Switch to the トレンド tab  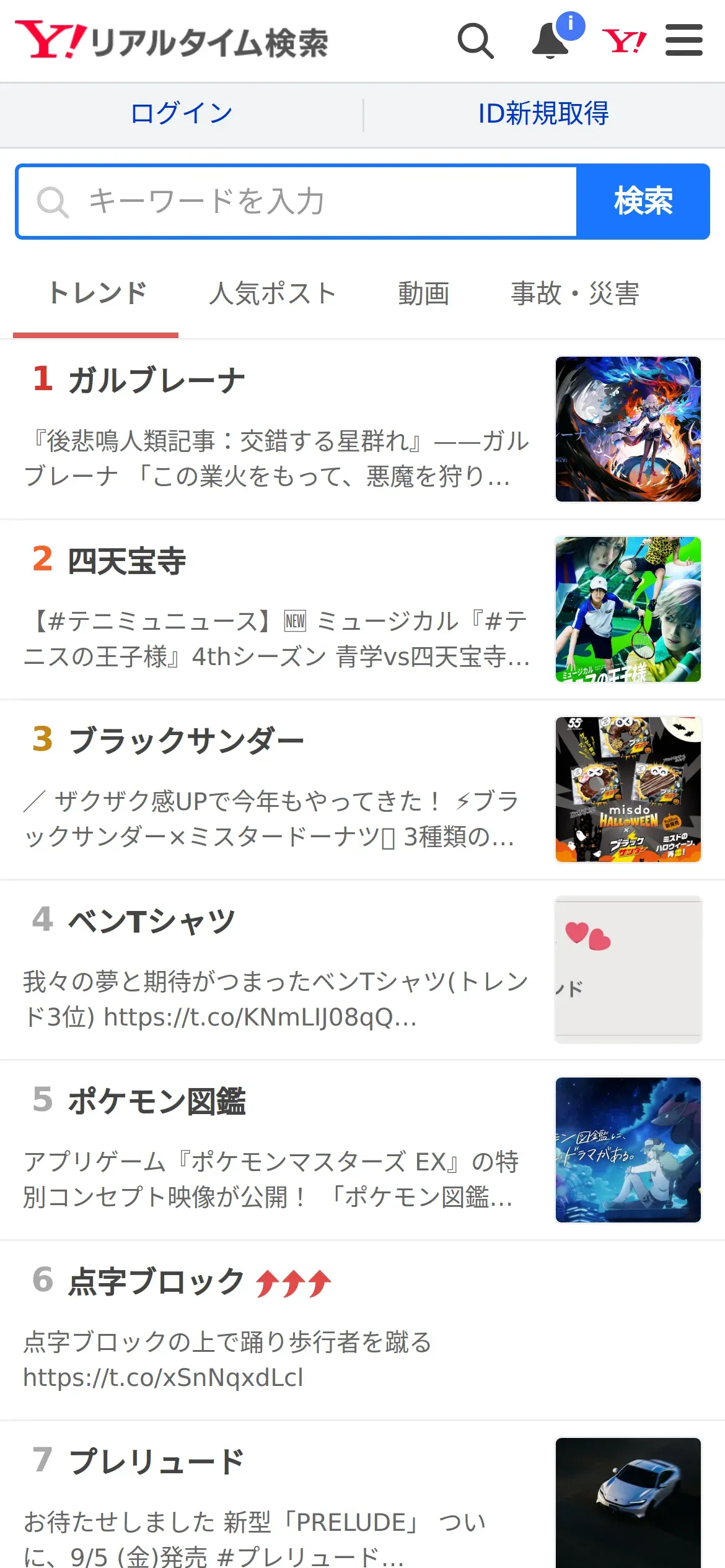tap(97, 294)
